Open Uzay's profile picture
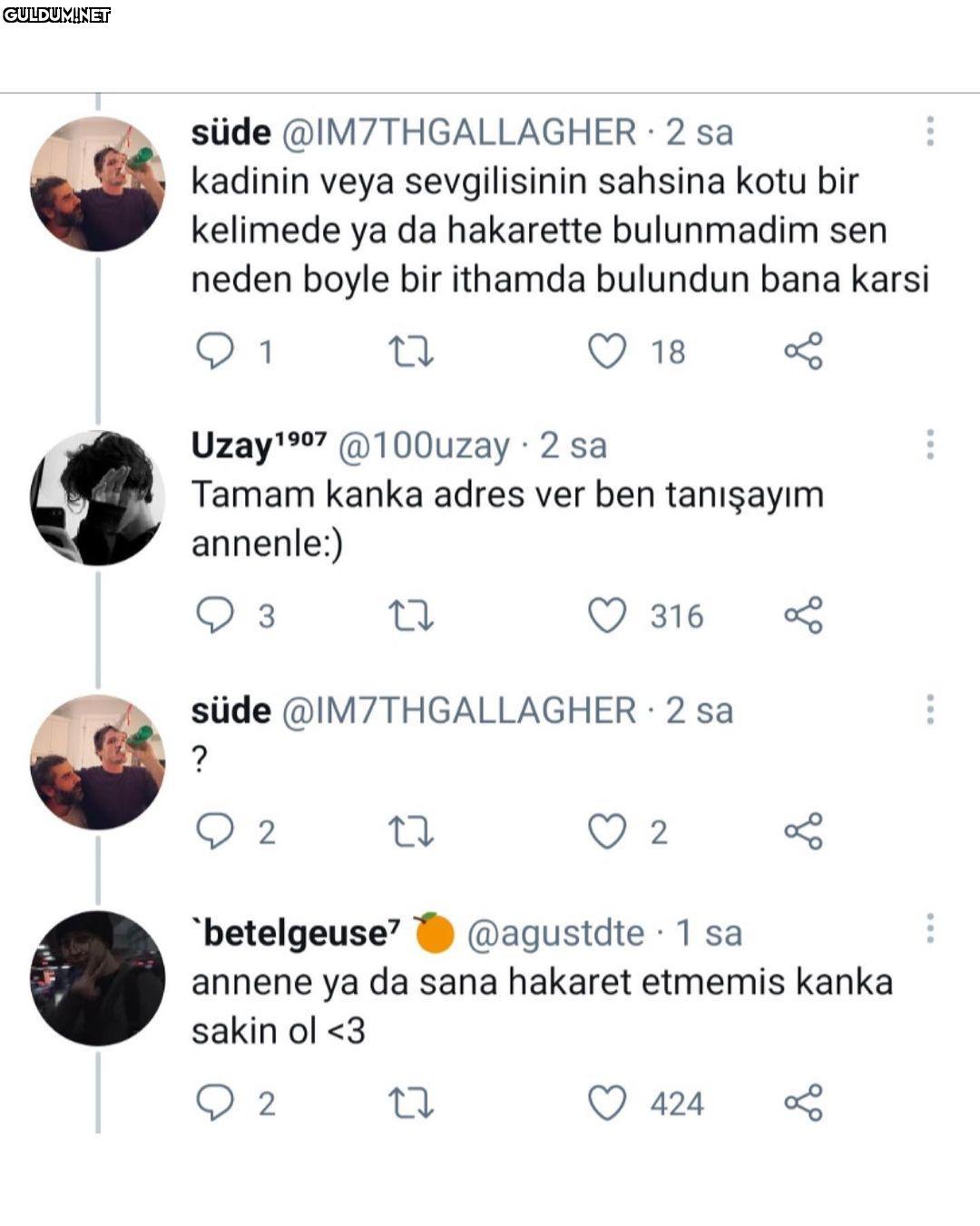This screenshot has height=1226, width=980. (x=98, y=497)
